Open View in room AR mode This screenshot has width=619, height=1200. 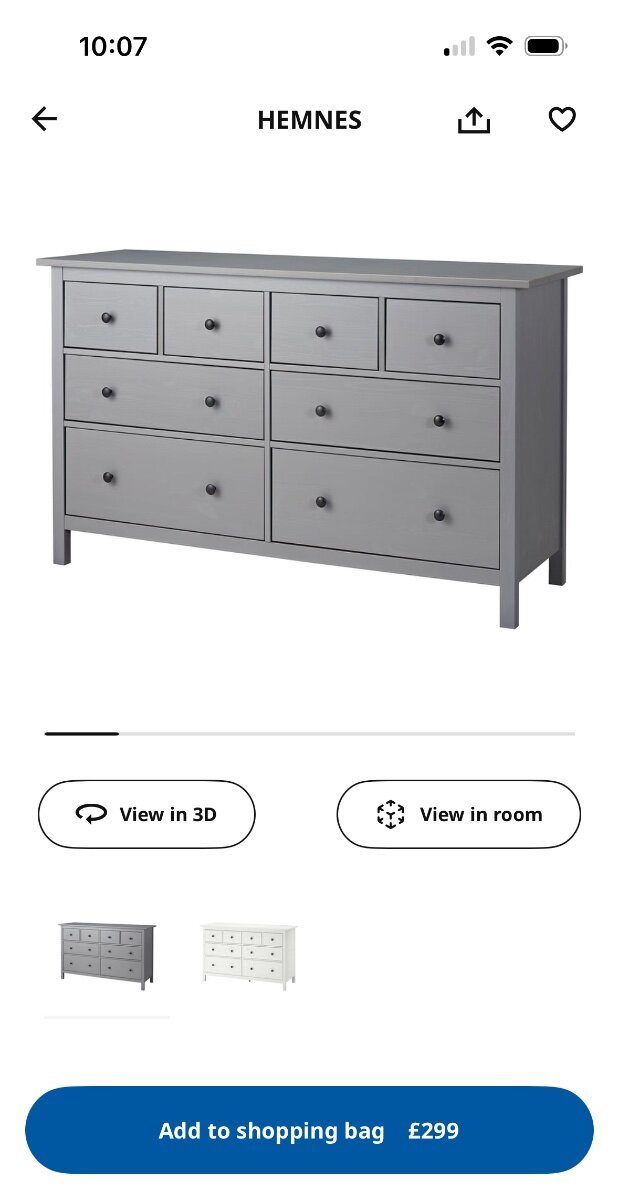(458, 814)
